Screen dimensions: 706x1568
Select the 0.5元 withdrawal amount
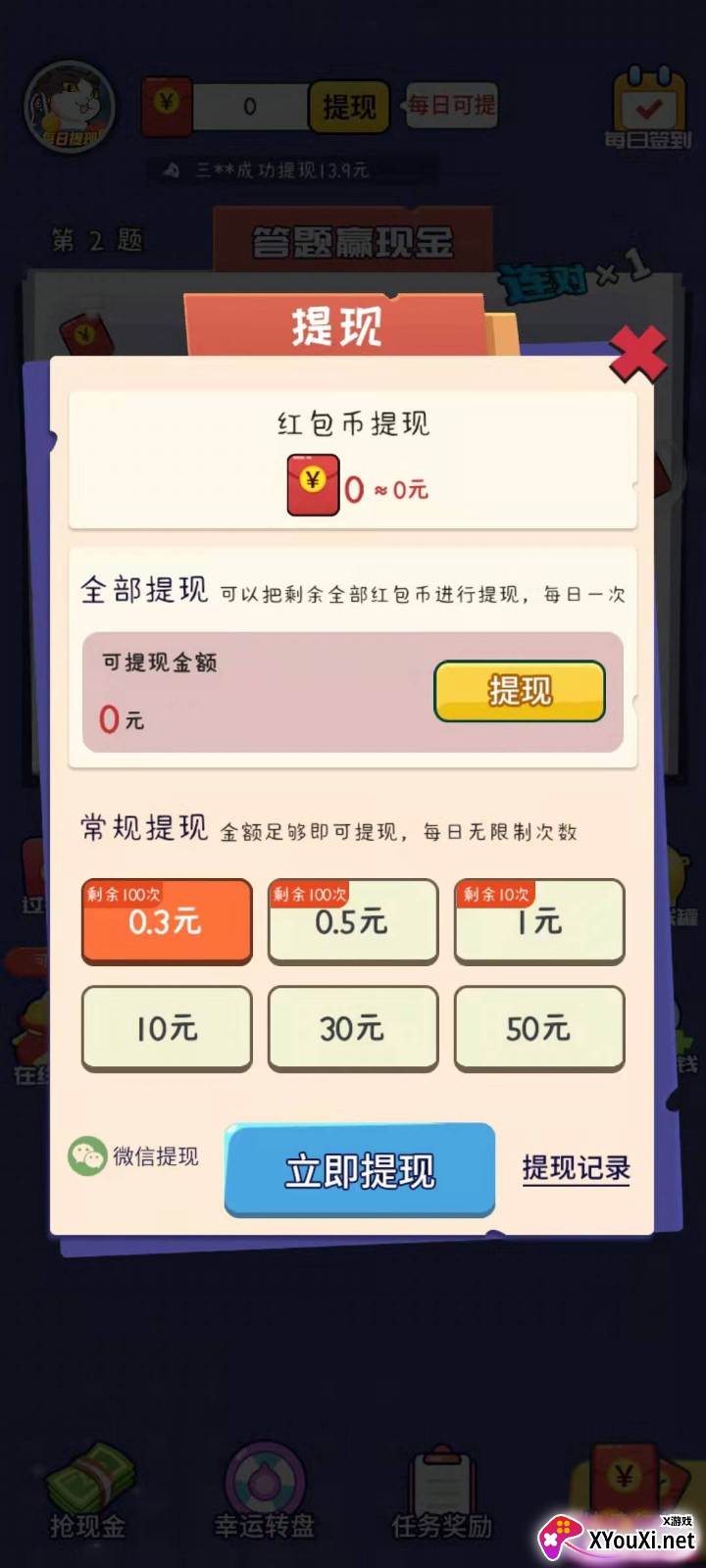pyautogui.click(x=353, y=921)
